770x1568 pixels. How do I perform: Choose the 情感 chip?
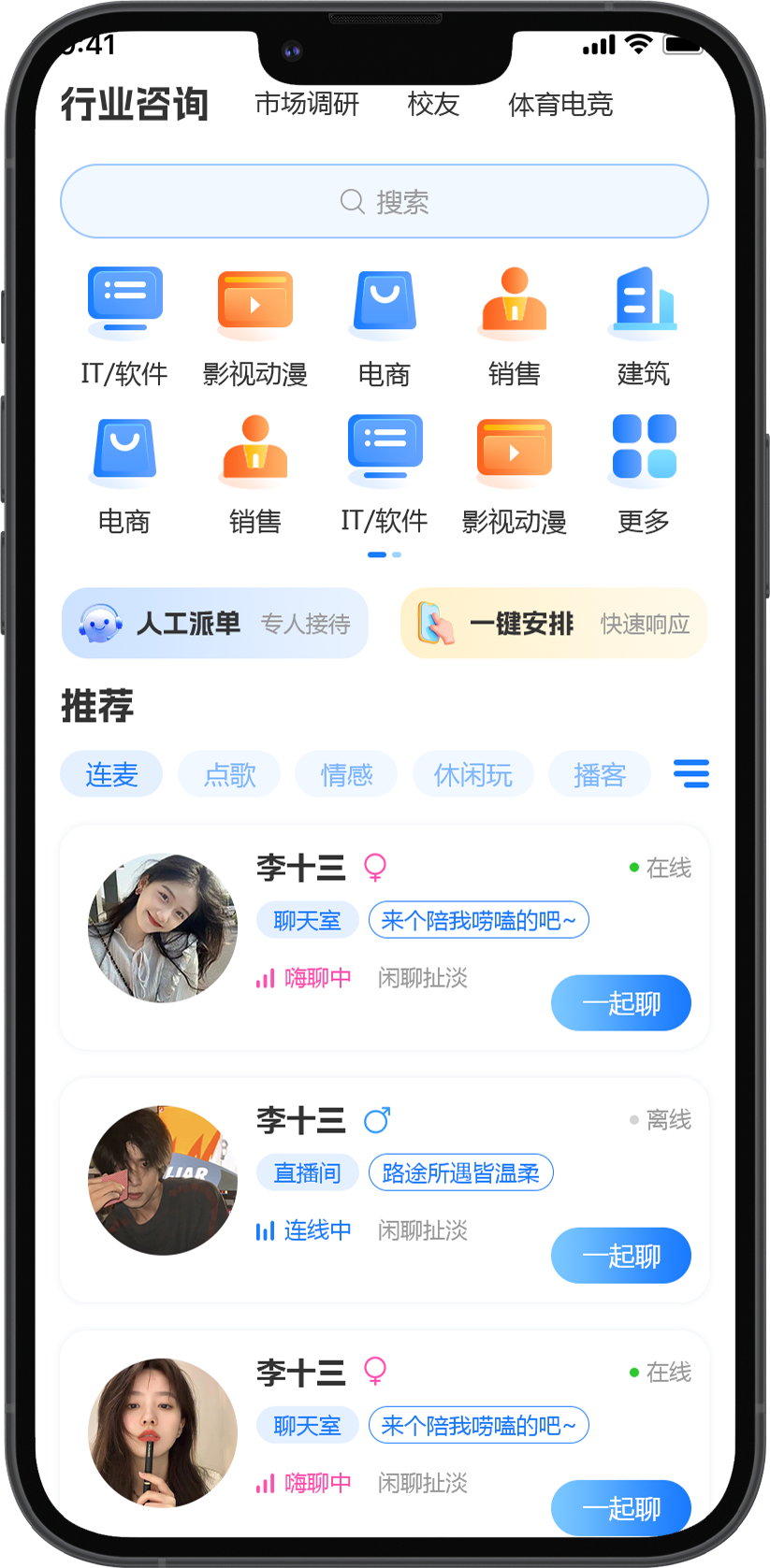(346, 774)
